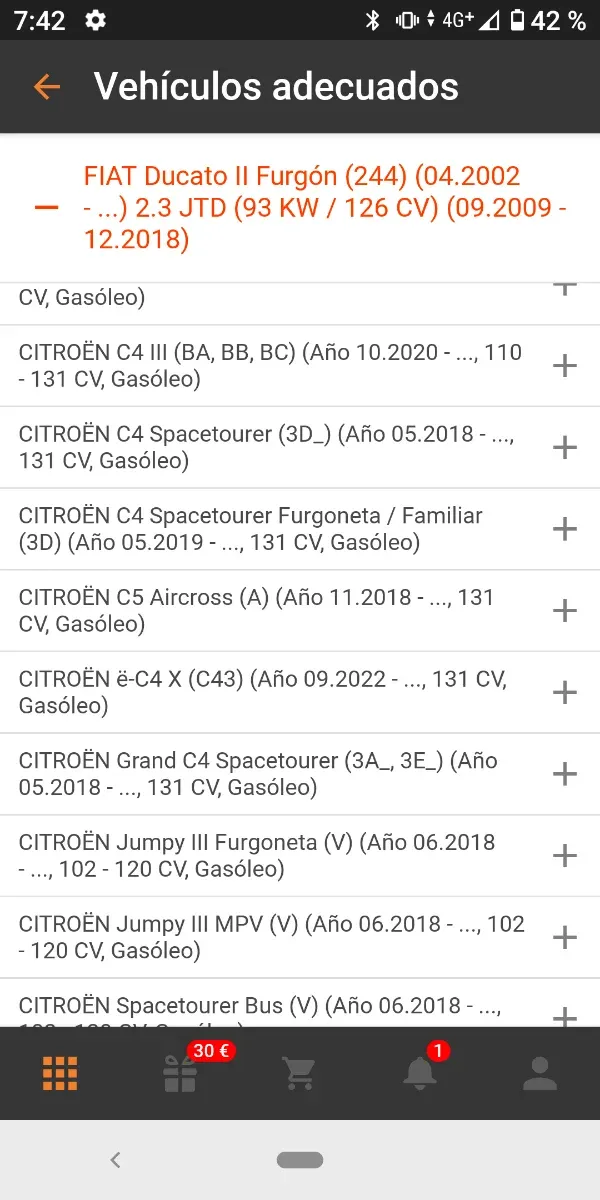
Task: Open the catalog grid tab
Action: [x=60, y=1073]
